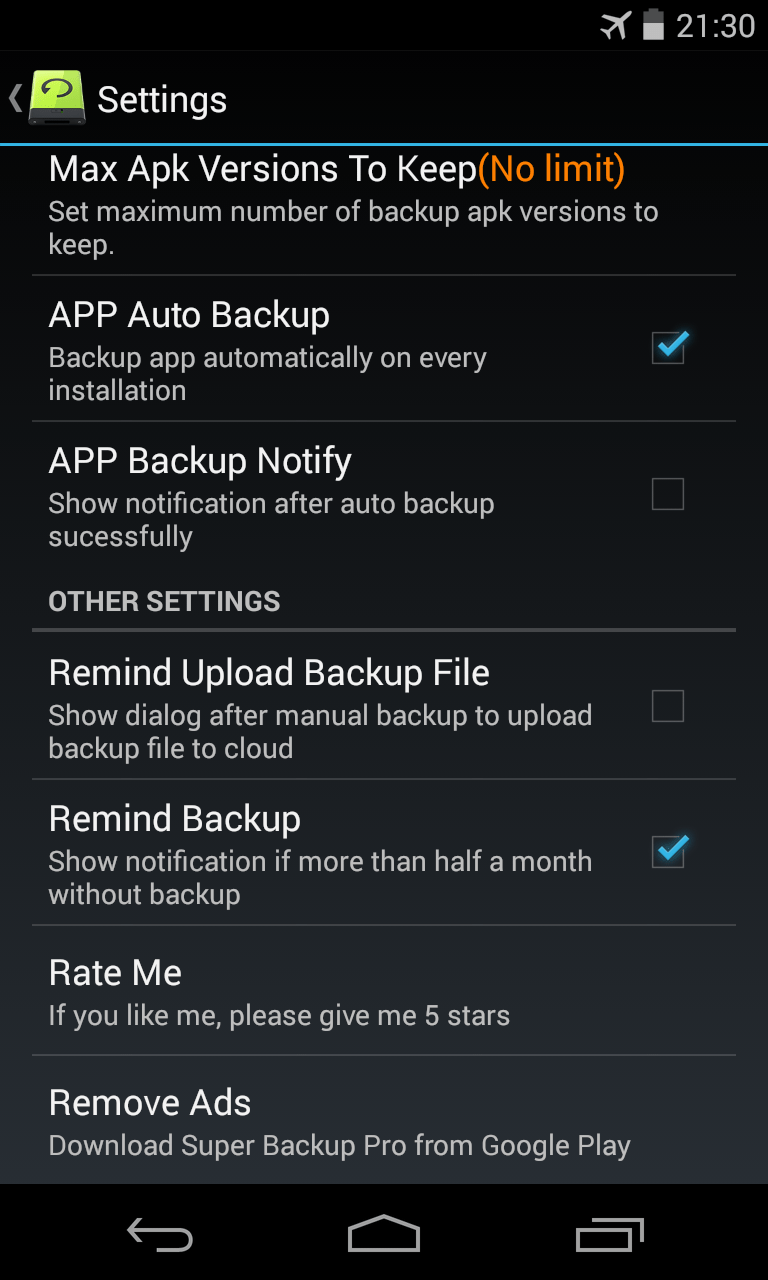768x1280 pixels.
Task: Go to the home screen
Action: point(384,1236)
